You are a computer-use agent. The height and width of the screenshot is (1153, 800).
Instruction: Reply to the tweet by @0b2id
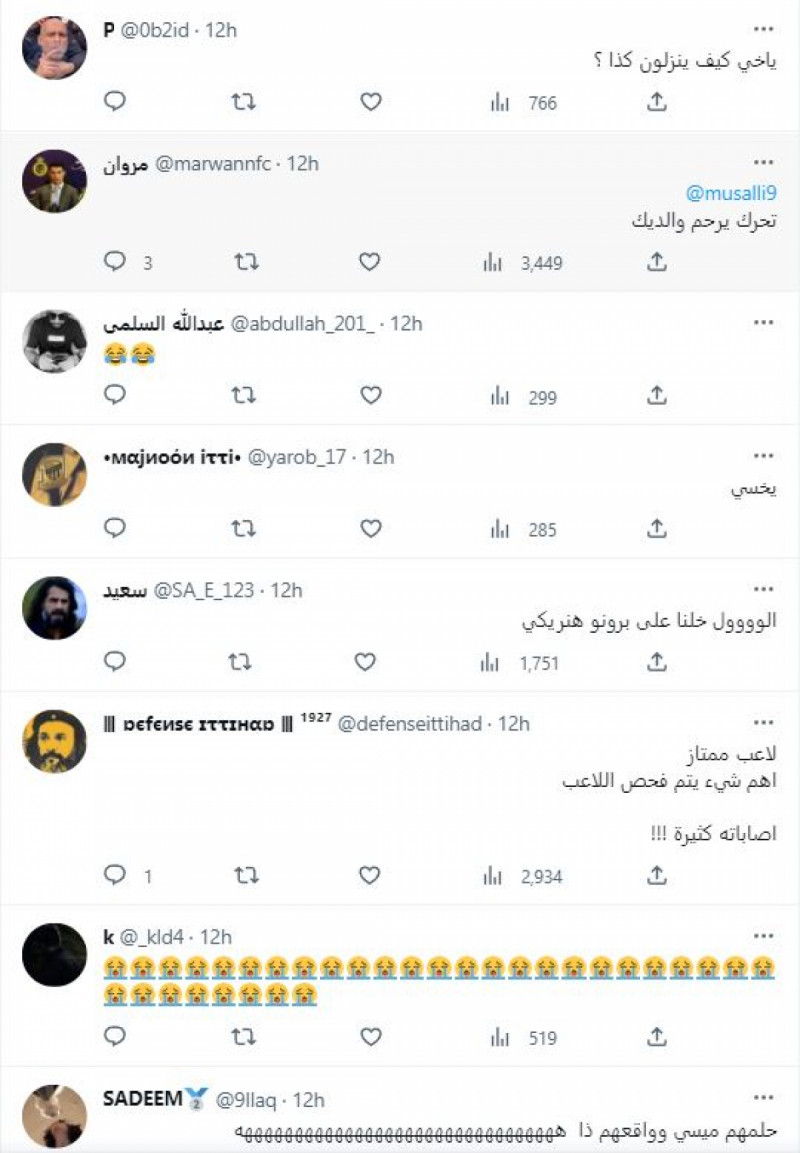click(117, 101)
